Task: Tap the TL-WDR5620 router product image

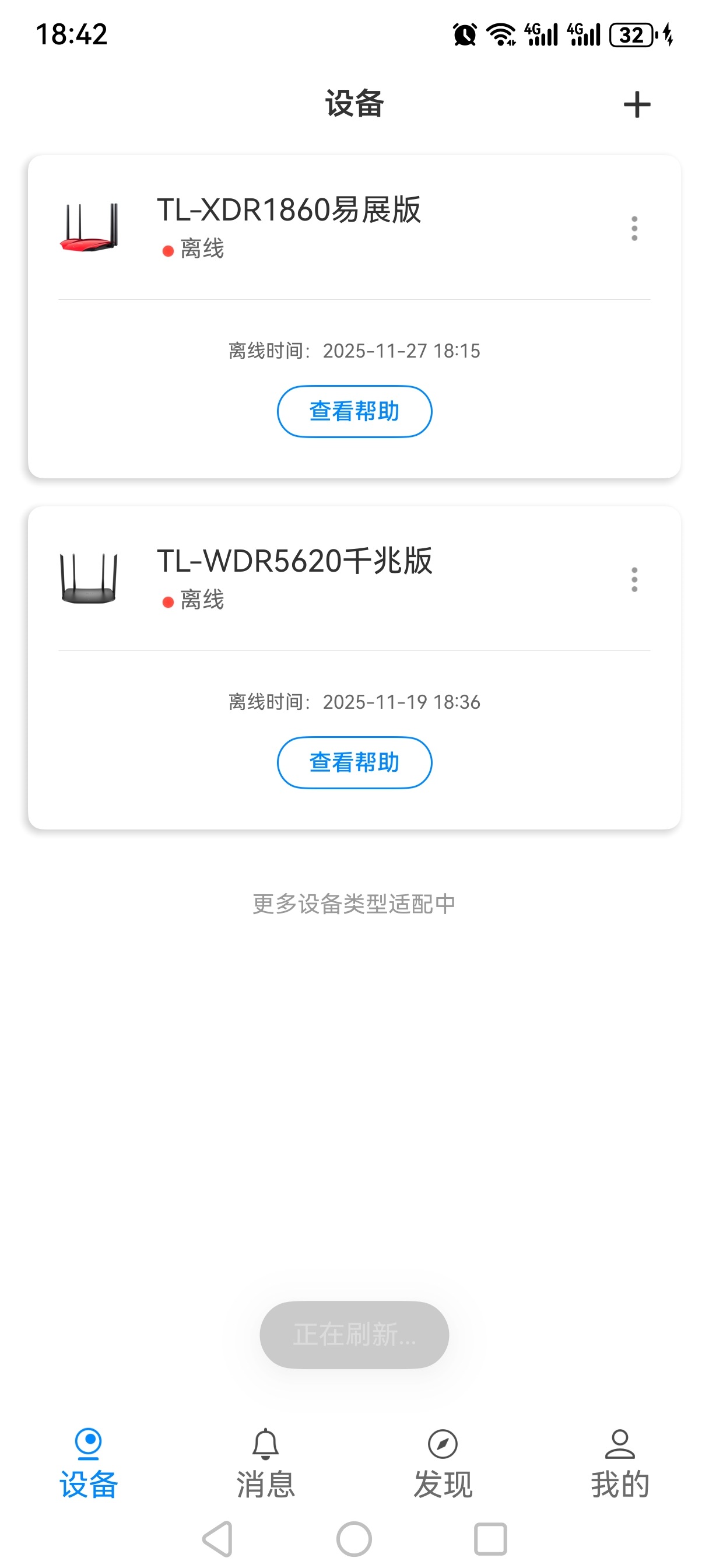Action: tap(90, 578)
